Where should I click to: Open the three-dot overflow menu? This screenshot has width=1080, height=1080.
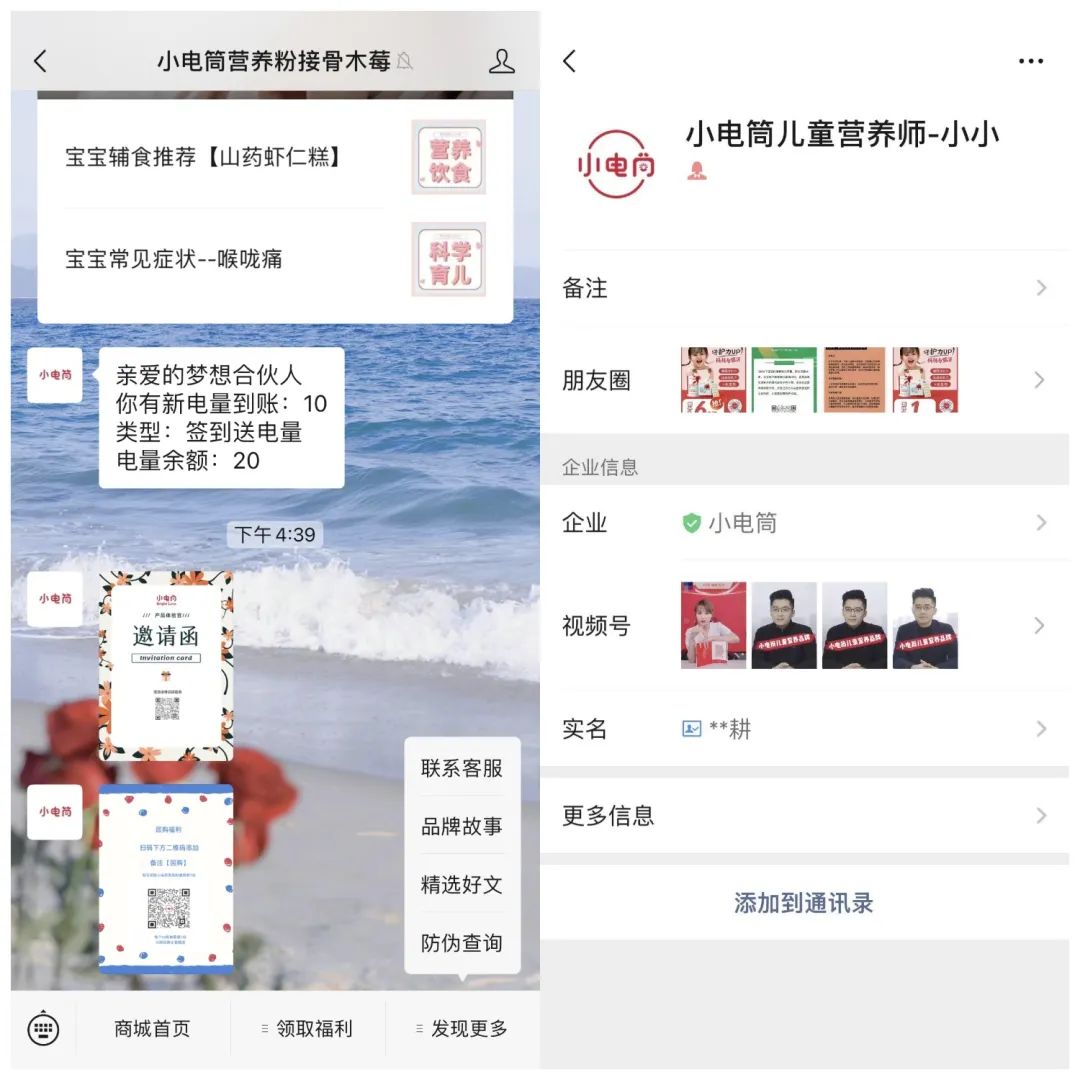(x=1030, y=61)
